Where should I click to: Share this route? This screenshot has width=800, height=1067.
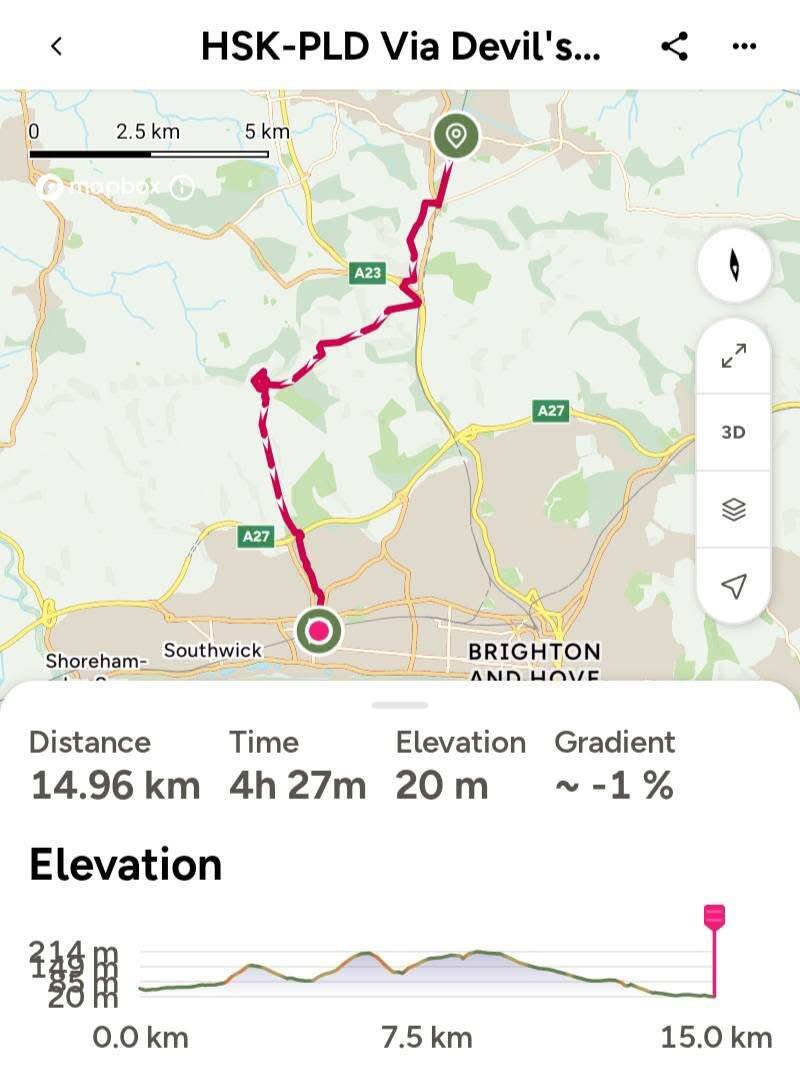[674, 46]
